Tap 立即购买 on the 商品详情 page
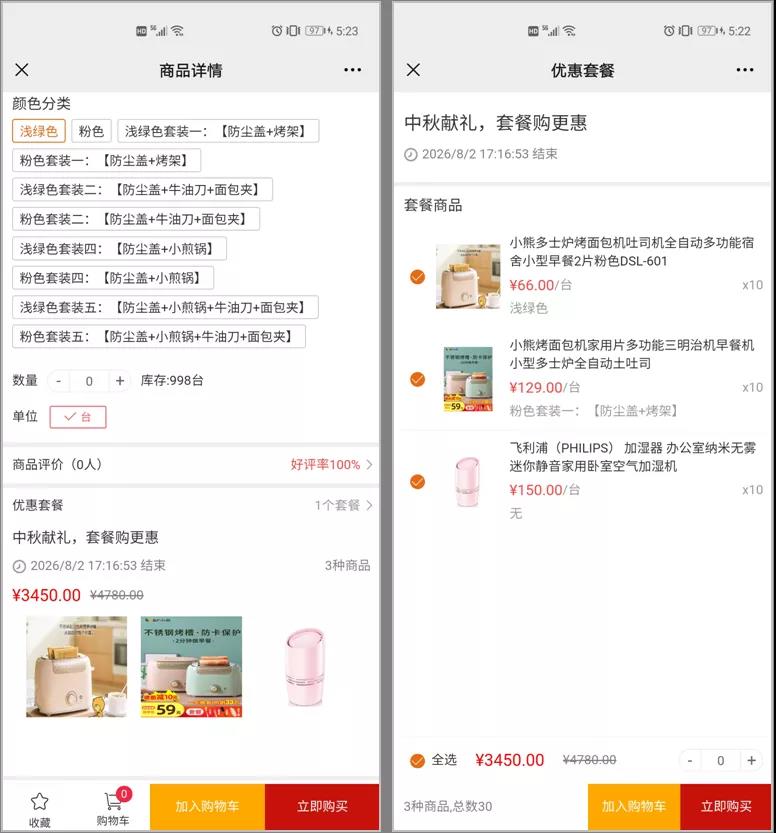776x833 pixels. [x=322, y=806]
